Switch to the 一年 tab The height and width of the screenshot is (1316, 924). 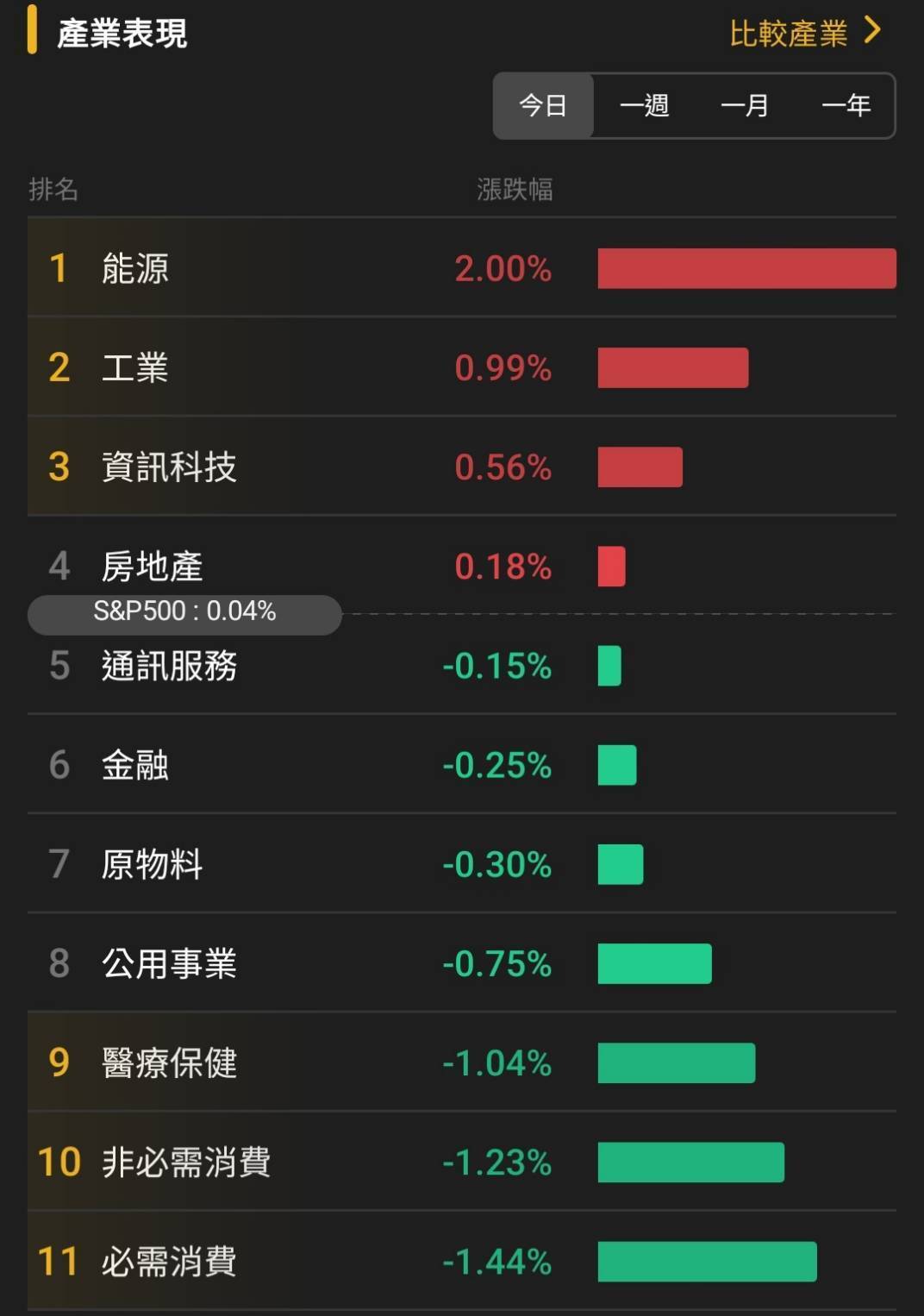click(846, 105)
